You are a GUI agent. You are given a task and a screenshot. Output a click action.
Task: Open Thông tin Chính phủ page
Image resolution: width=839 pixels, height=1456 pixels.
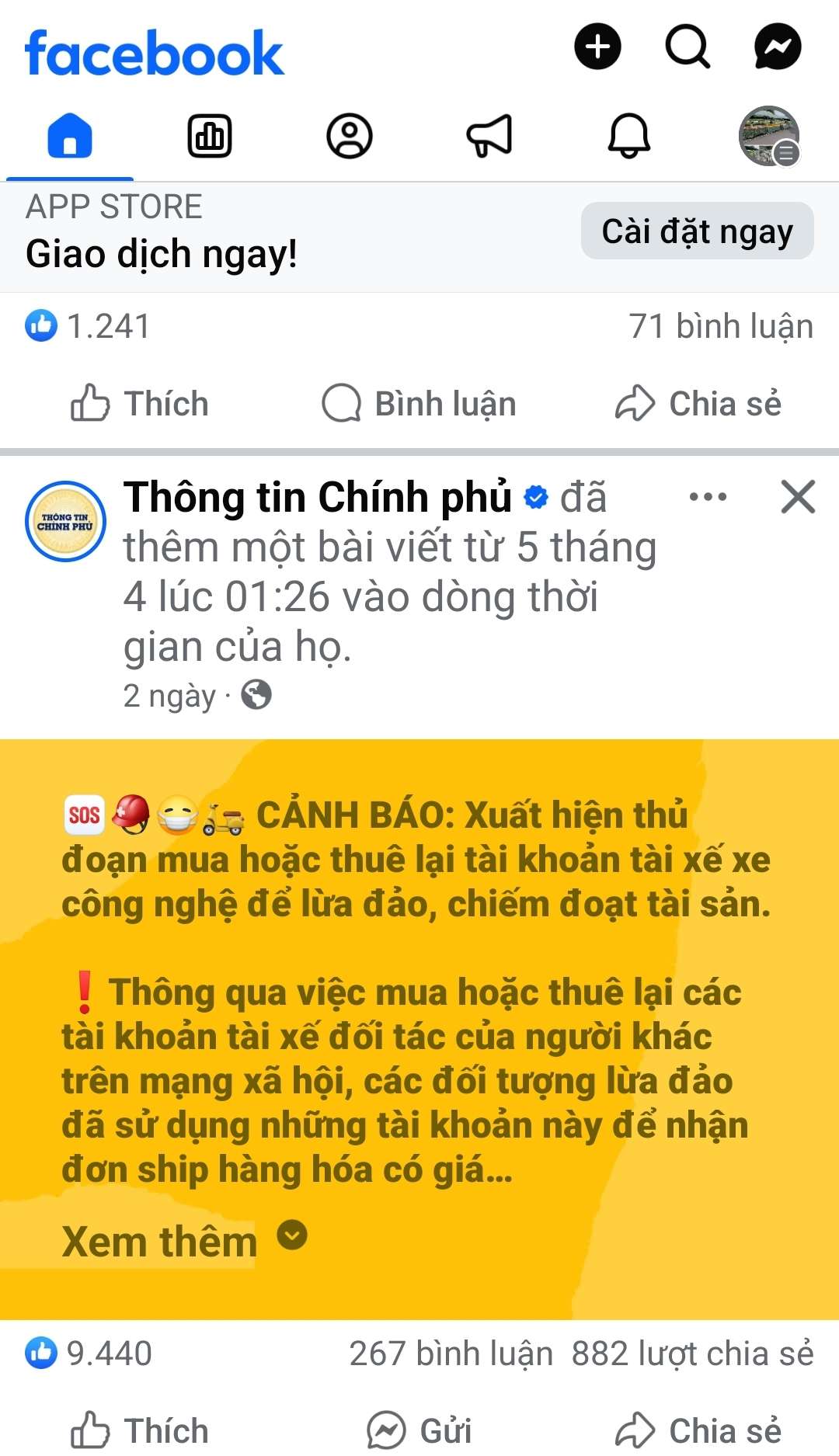[317, 497]
